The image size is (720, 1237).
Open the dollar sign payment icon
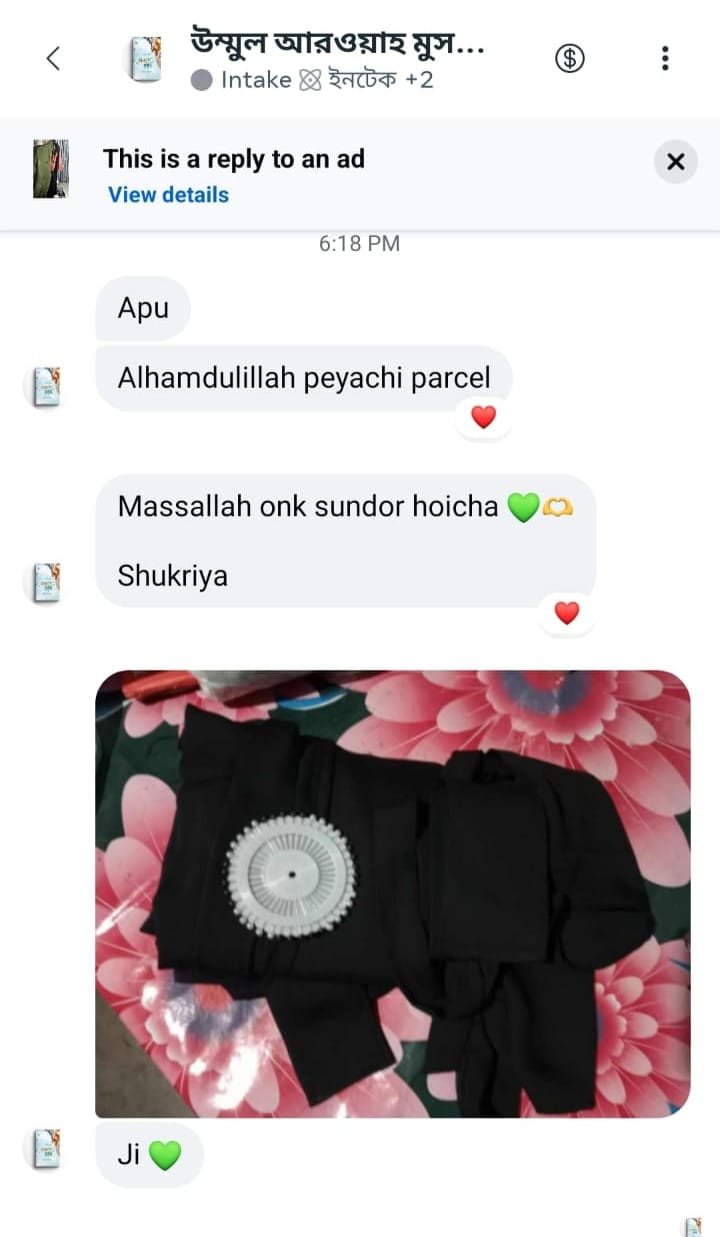pos(570,59)
